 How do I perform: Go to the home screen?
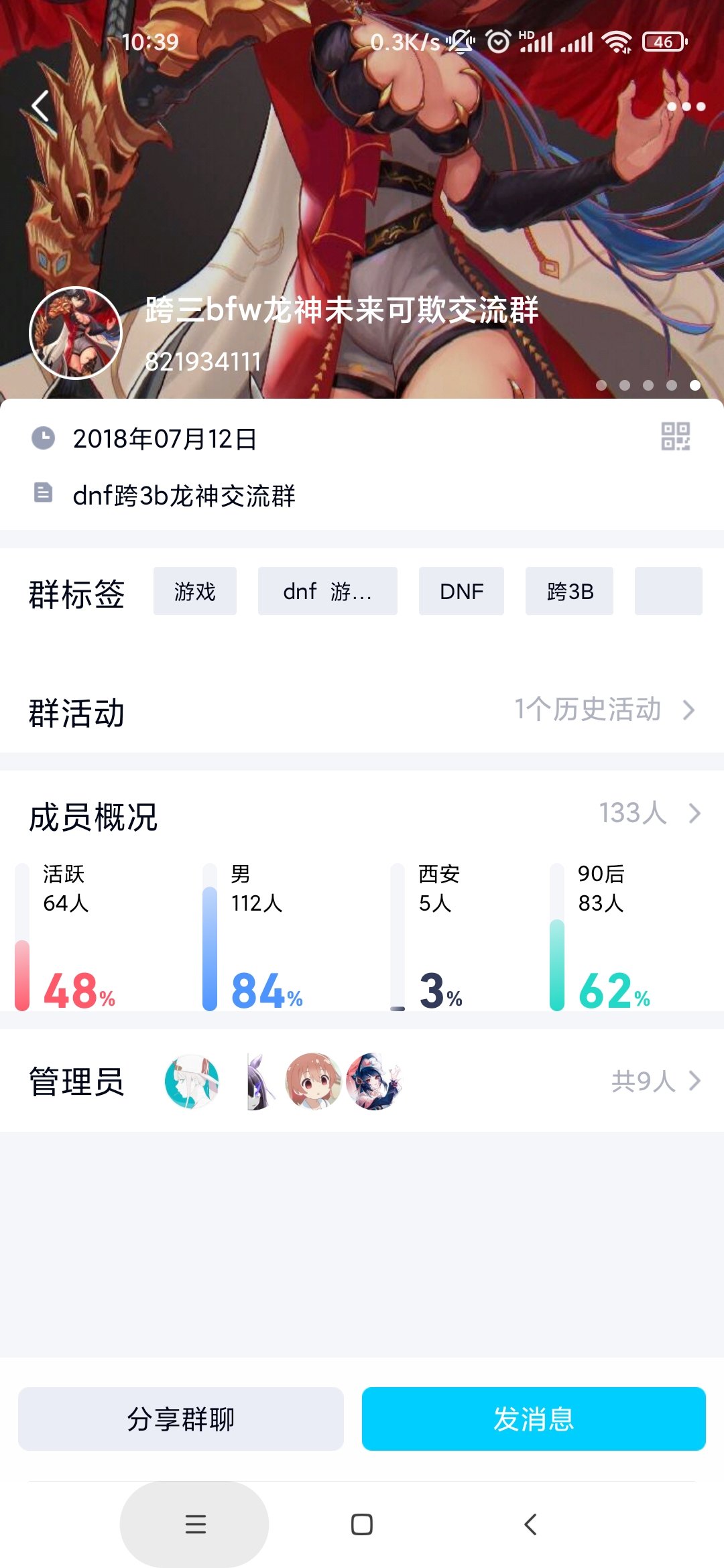[x=362, y=1524]
